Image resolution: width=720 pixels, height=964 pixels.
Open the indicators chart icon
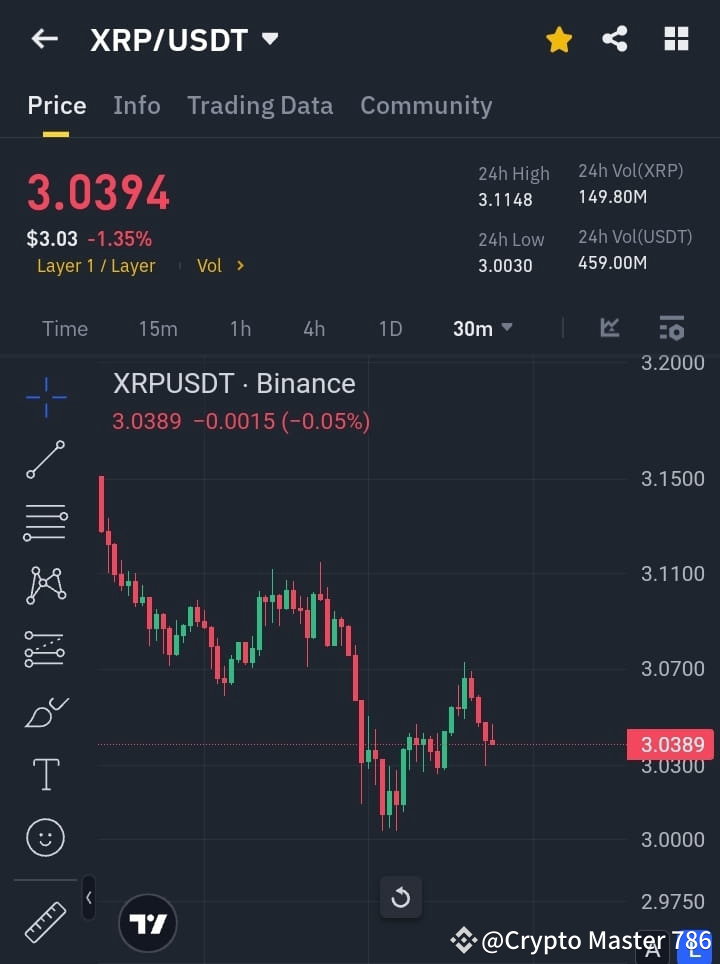click(x=610, y=328)
